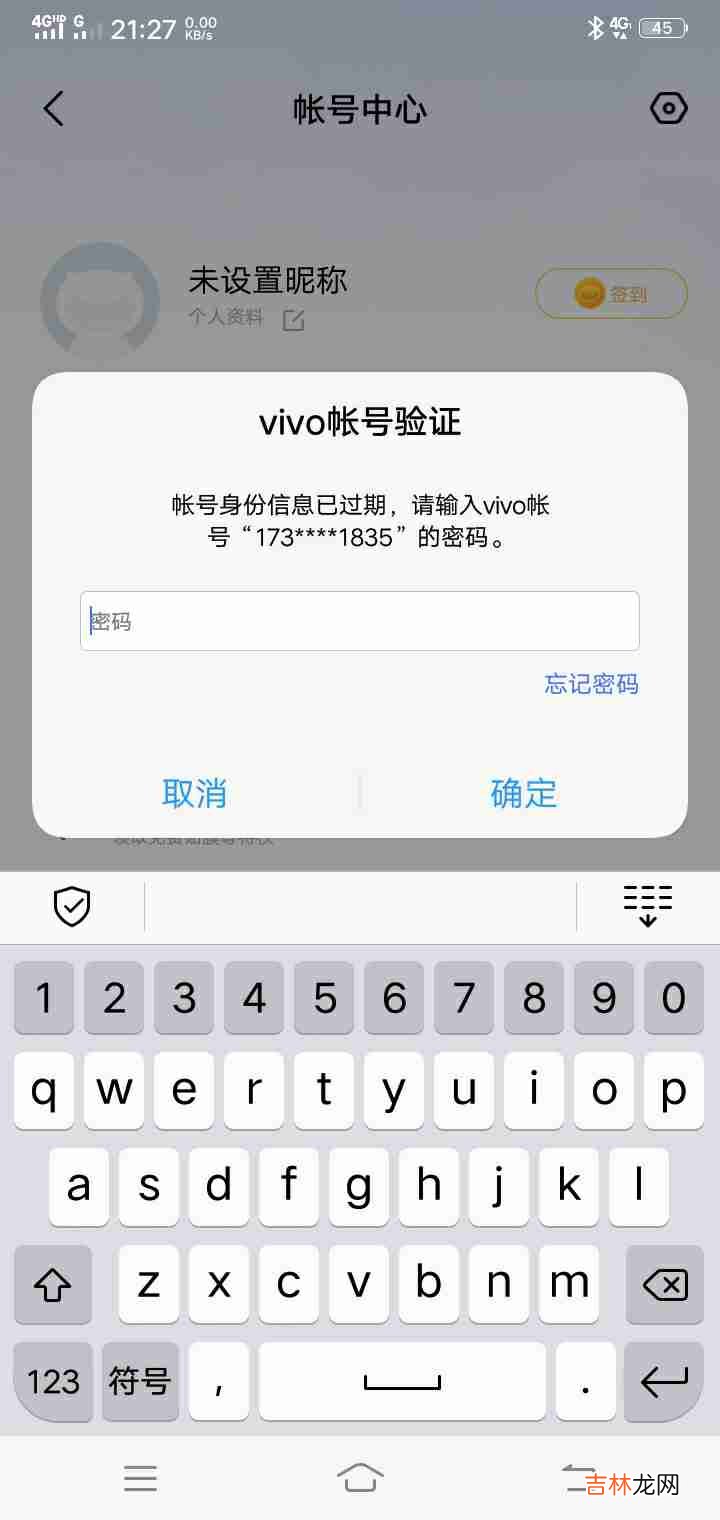Toggle uppercase with the Shift key

click(x=53, y=1284)
